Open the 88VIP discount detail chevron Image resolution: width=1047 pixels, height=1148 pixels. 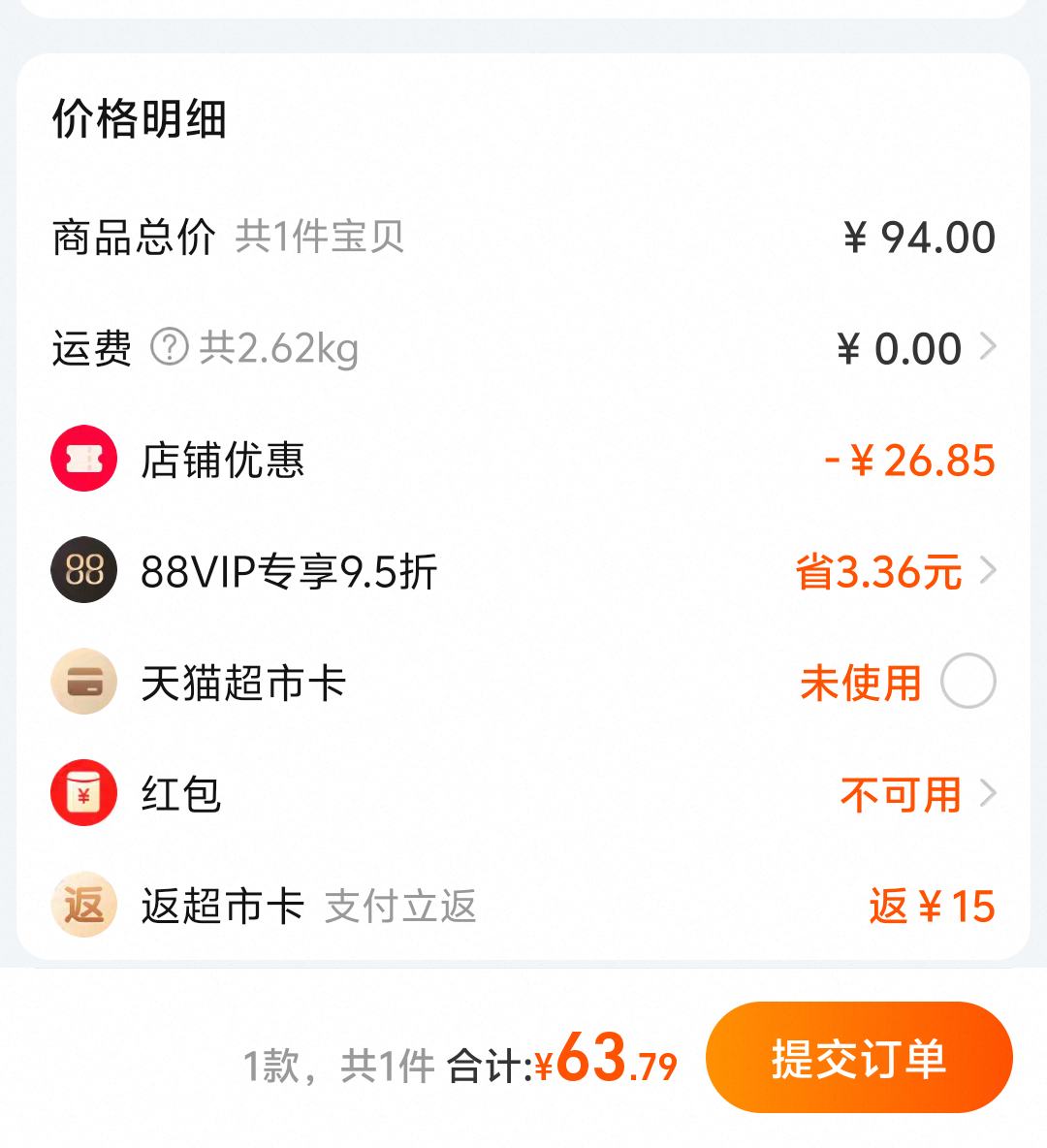(x=989, y=571)
